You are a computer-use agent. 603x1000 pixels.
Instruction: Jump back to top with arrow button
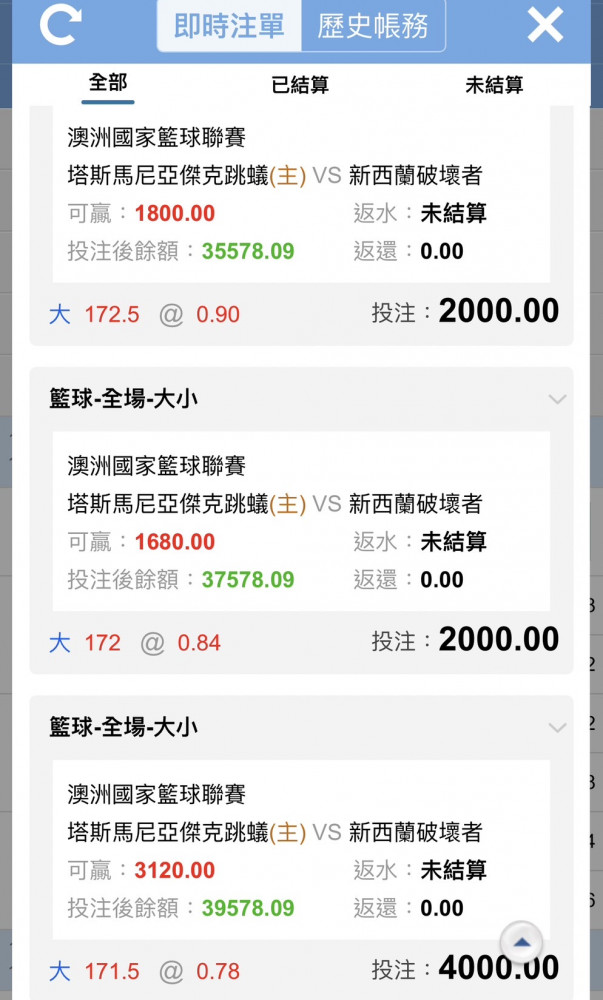point(521,942)
